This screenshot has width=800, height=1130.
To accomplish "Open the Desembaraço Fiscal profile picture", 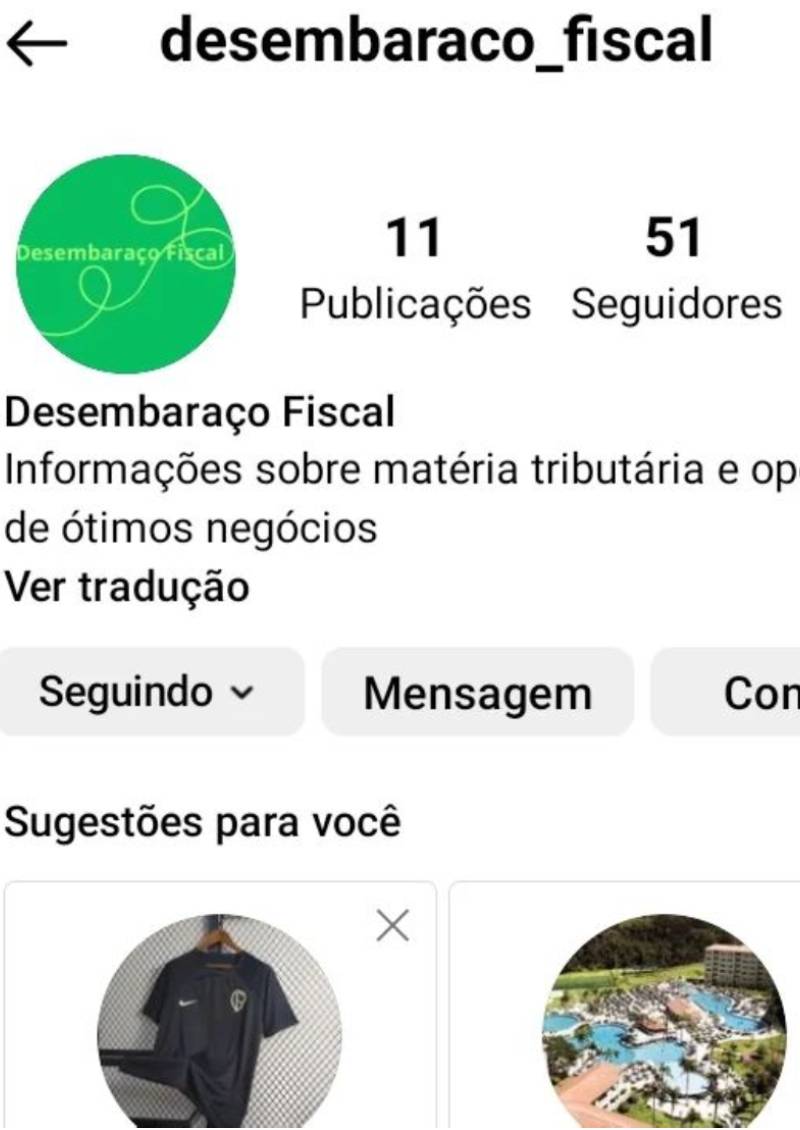I will (126, 263).
